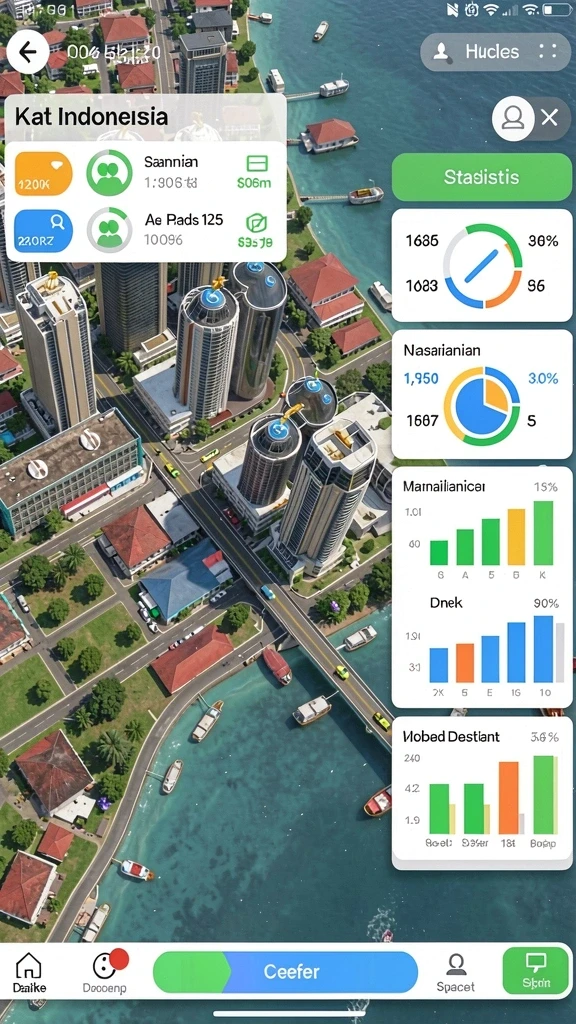
Task: Close the avatar pill with X
Action: [x=549, y=118]
